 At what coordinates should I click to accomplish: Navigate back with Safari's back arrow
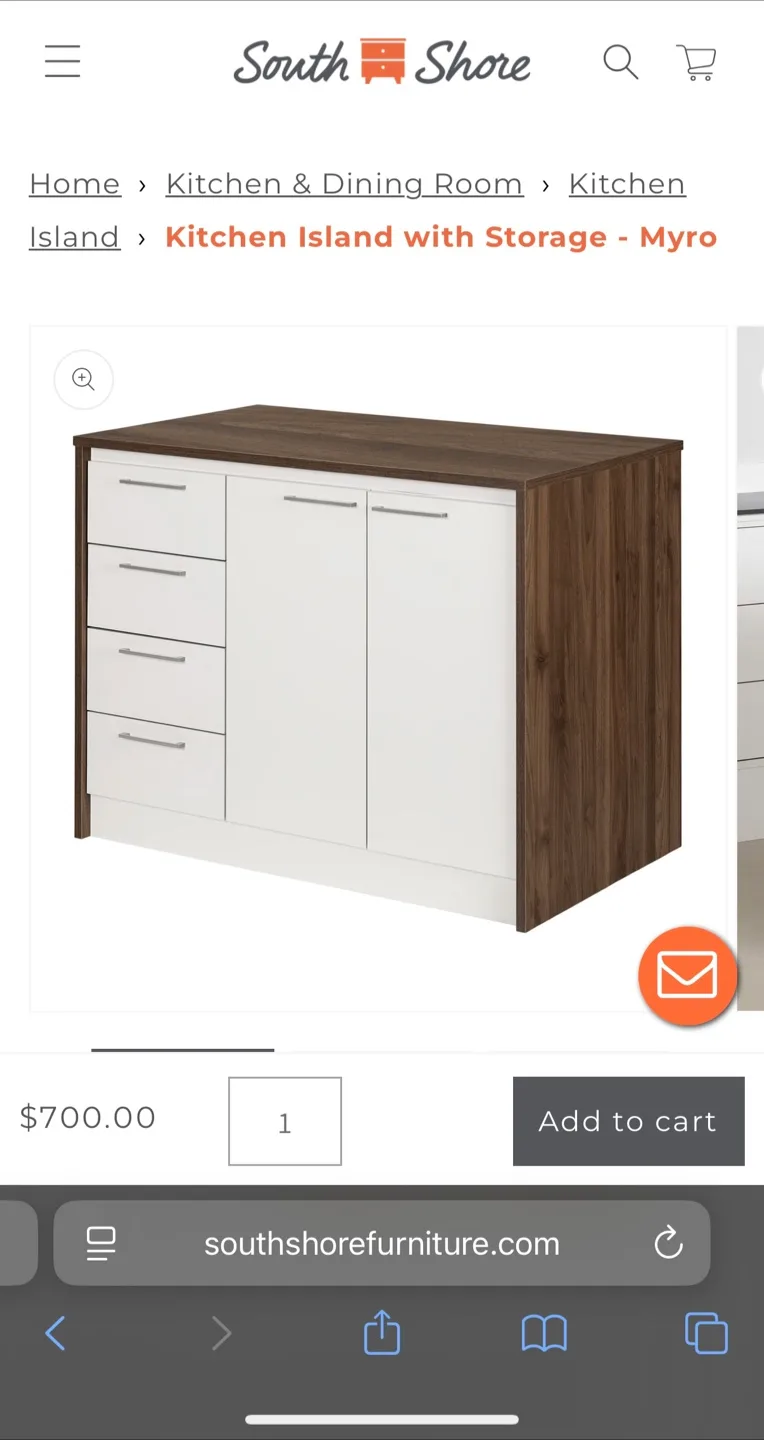[56, 1333]
